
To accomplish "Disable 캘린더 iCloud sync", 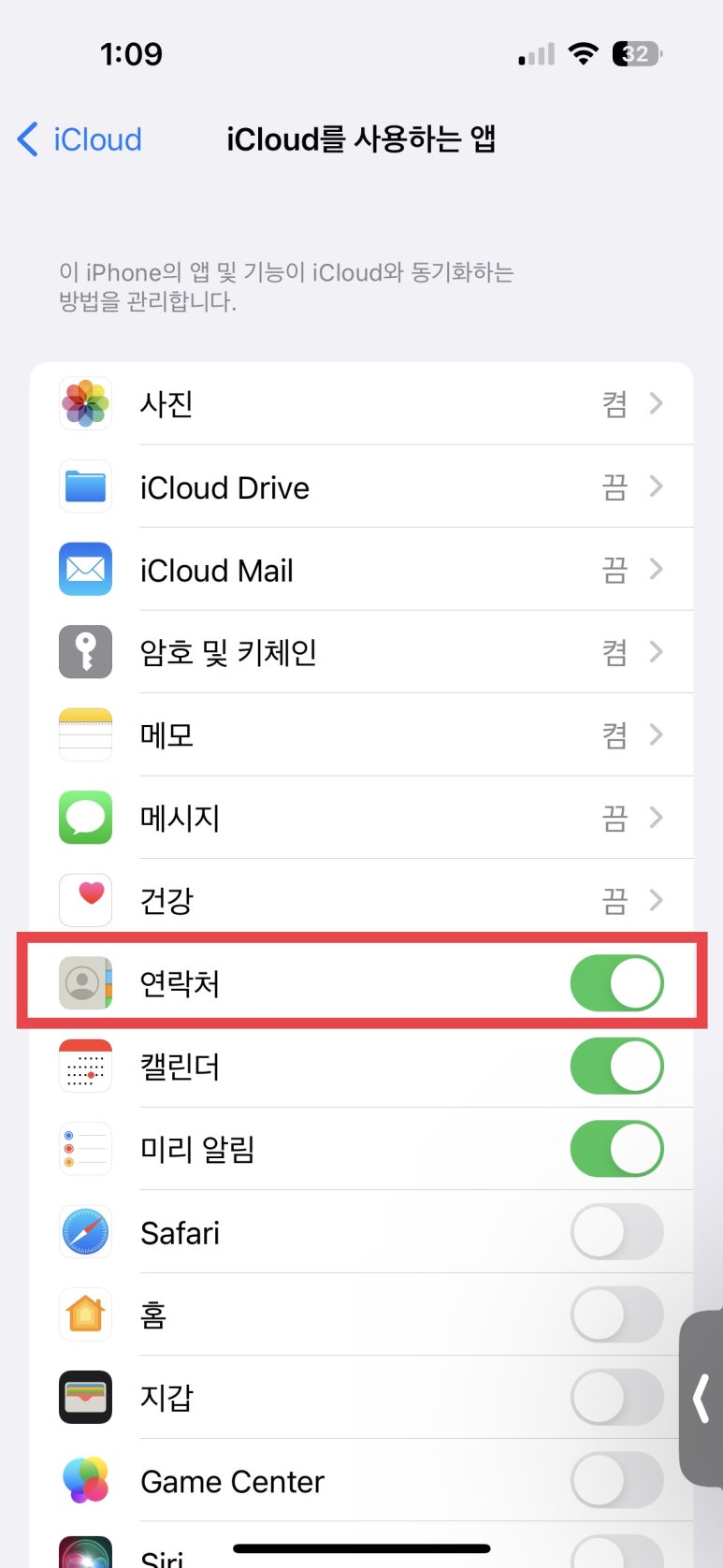I will pyautogui.click(x=616, y=1067).
